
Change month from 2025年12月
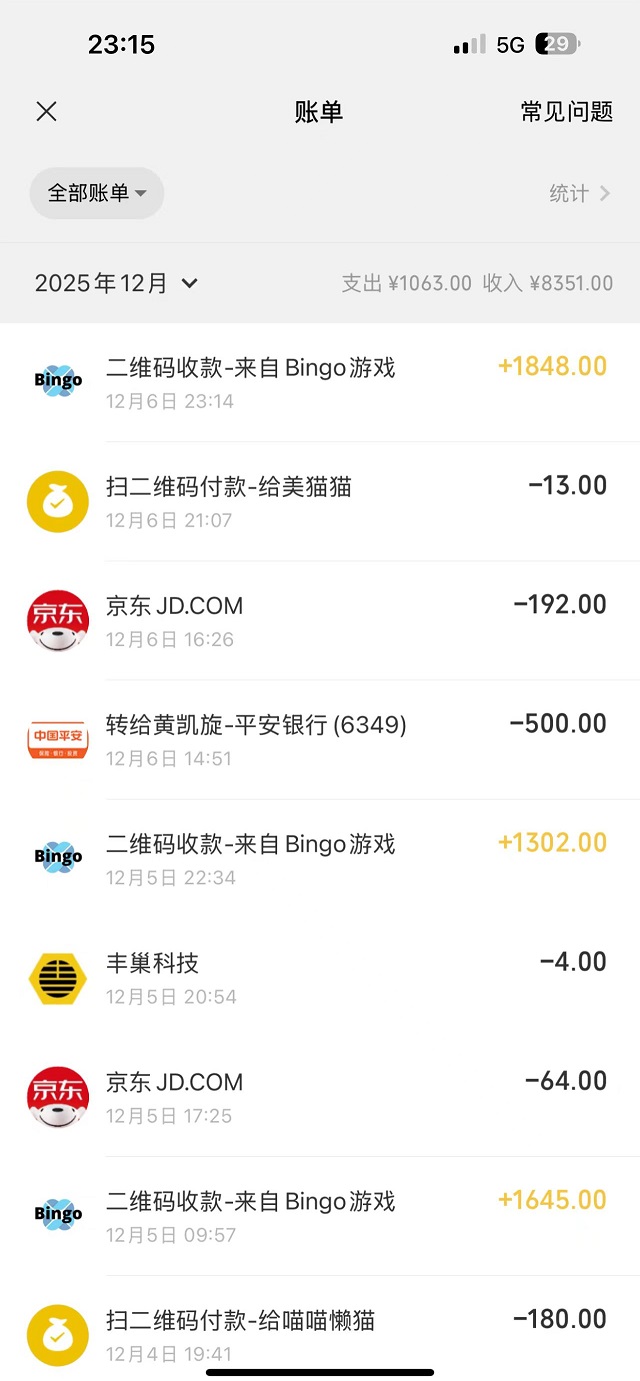[x=117, y=283]
